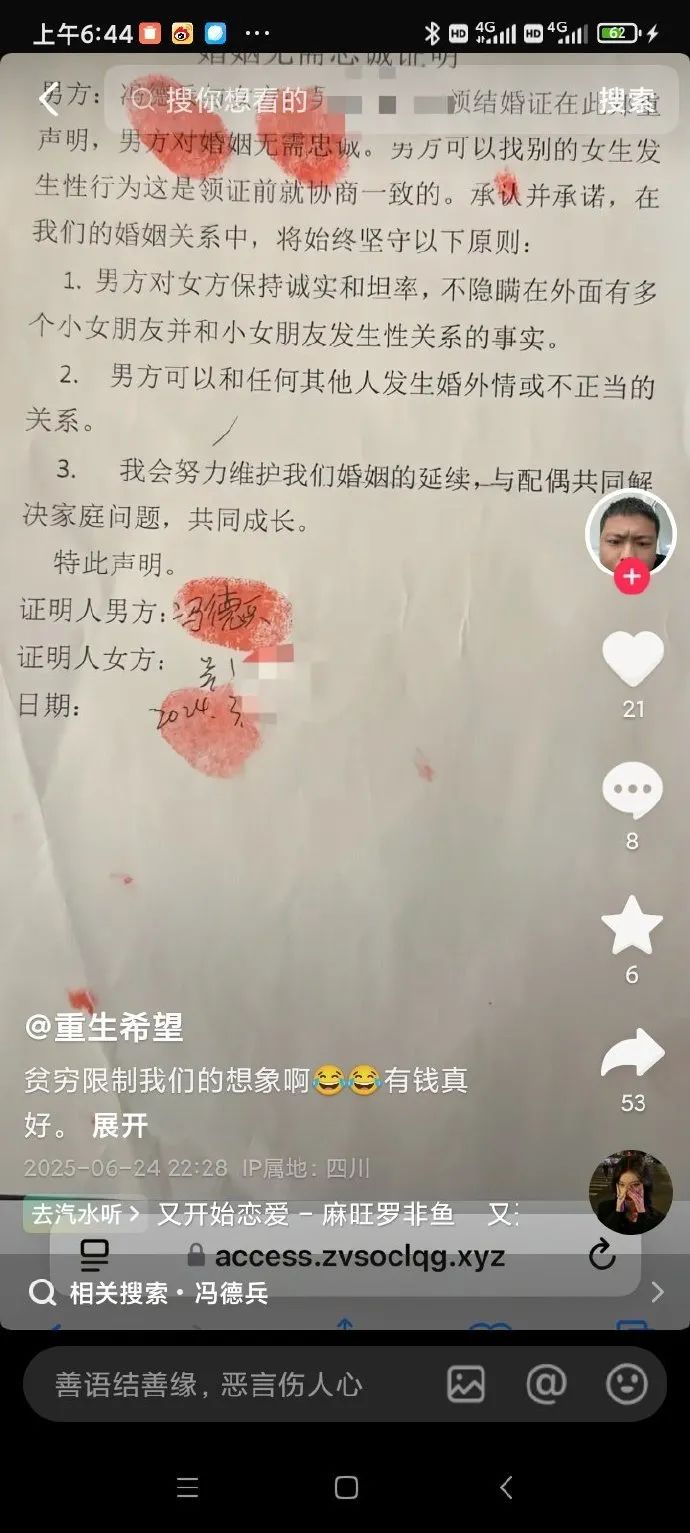Open the 去汽水听 music link

(x=85, y=1214)
